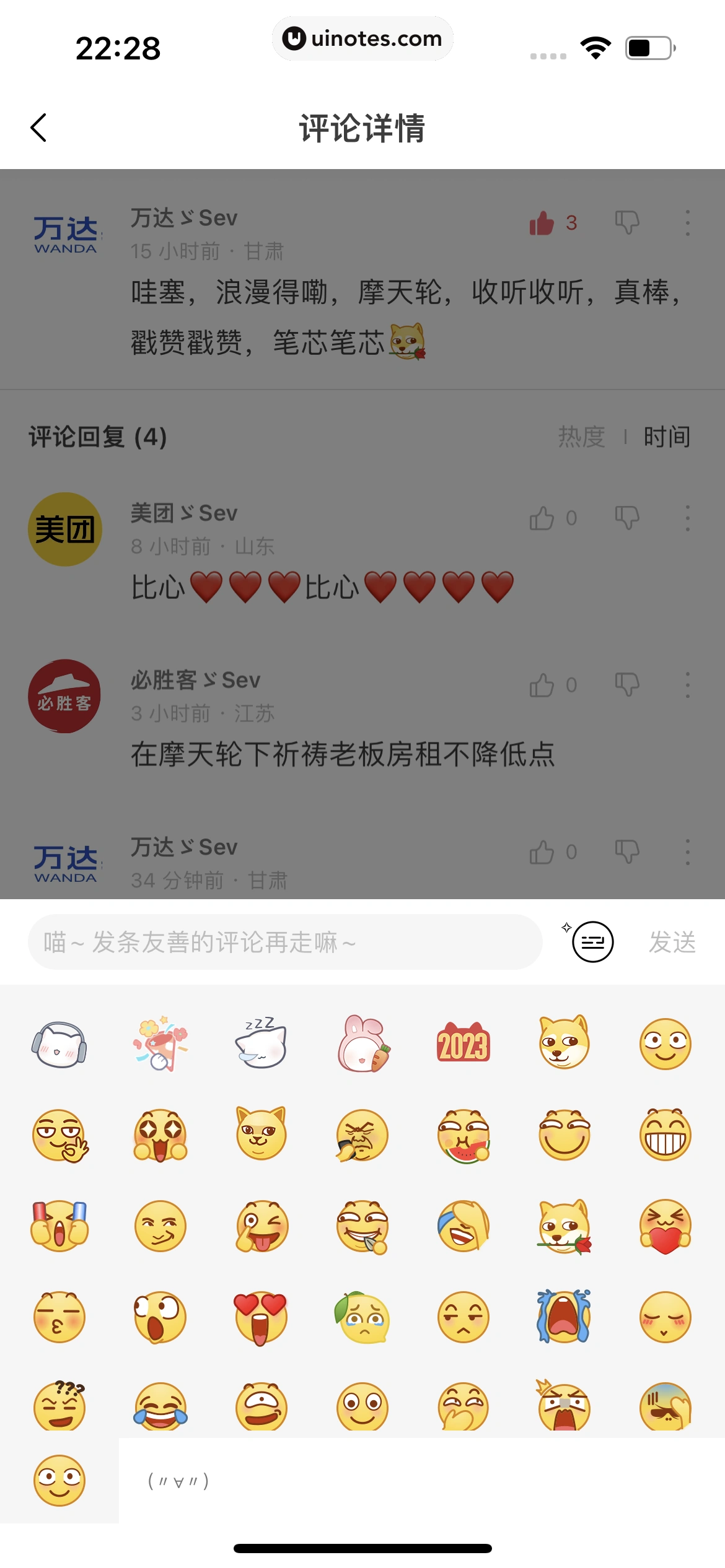Sort replies by 时间
The image size is (725, 1568).
pyautogui.click(x=667, y=437)
